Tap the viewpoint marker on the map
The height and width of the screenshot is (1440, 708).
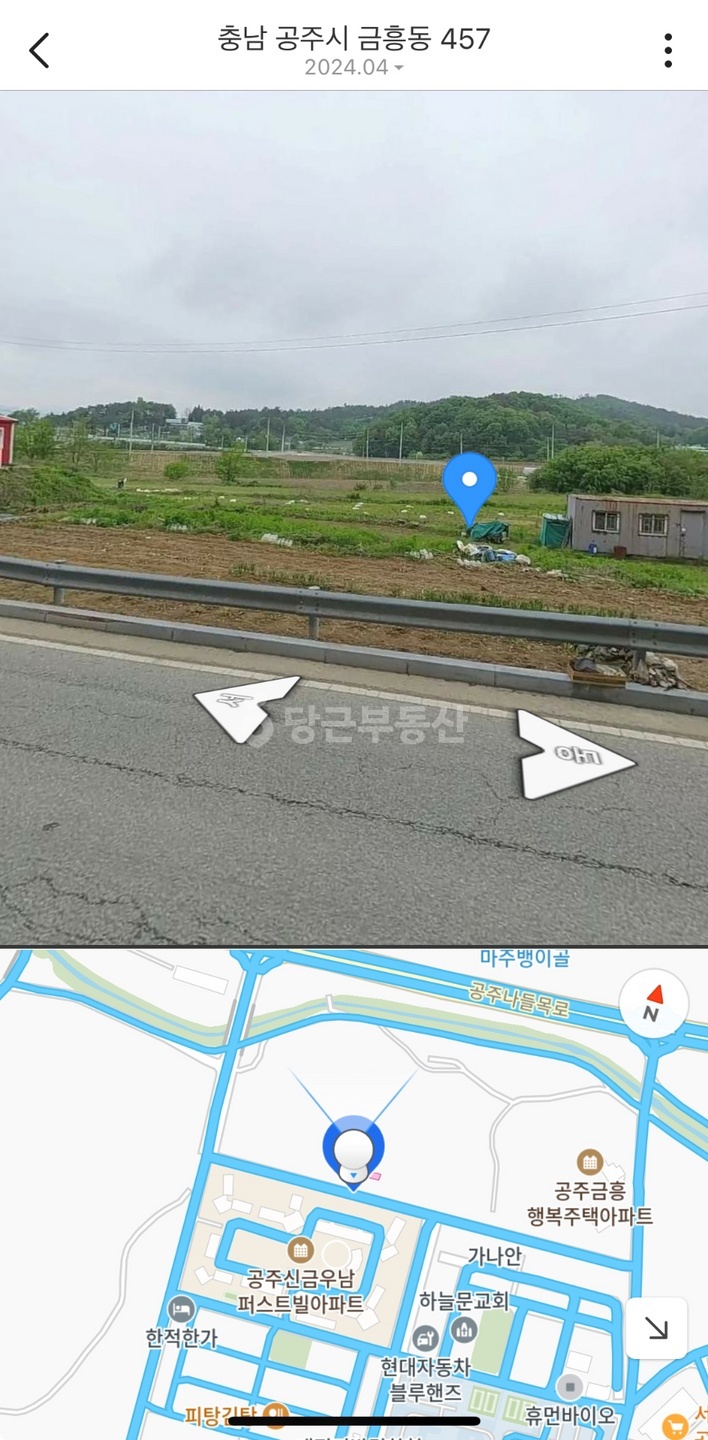353,1152
